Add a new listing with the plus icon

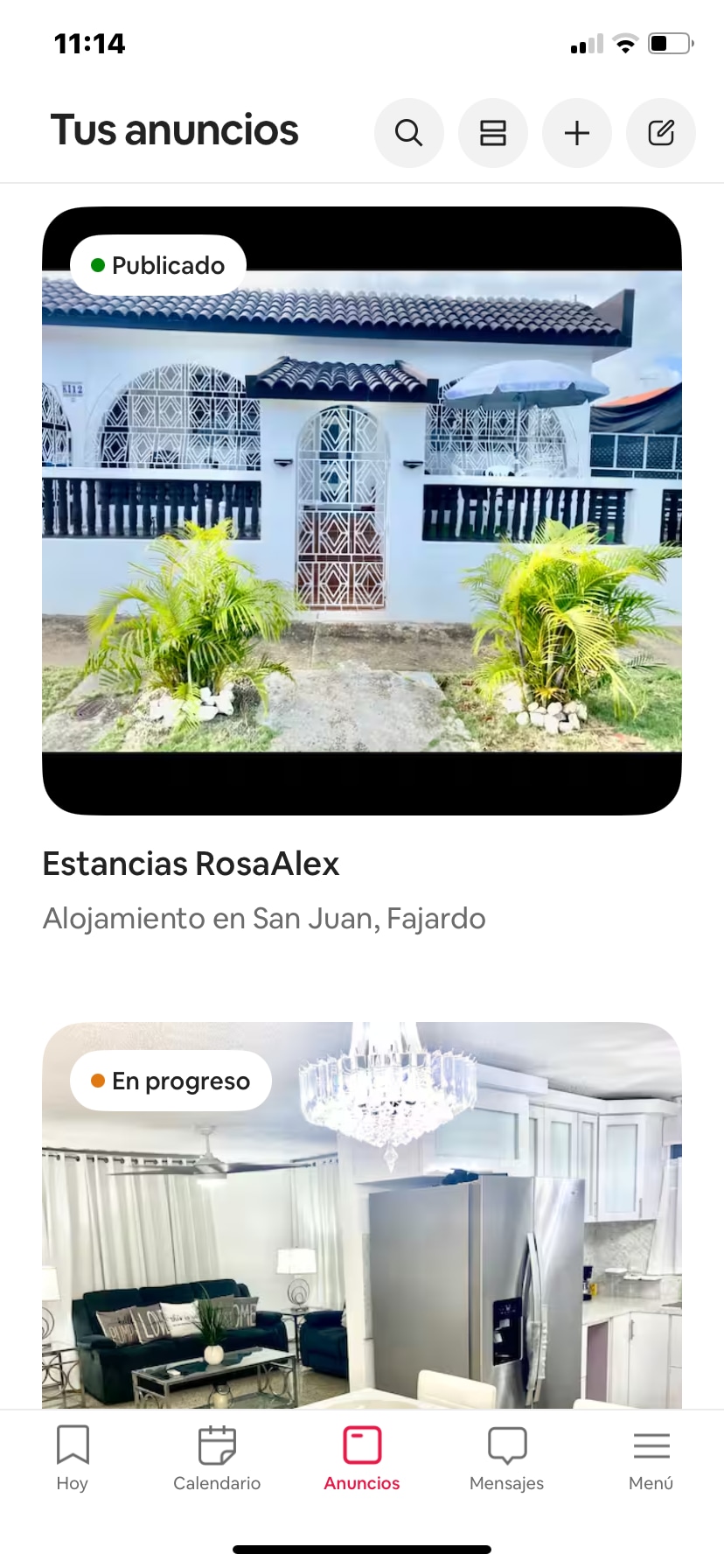coord(577,133)
